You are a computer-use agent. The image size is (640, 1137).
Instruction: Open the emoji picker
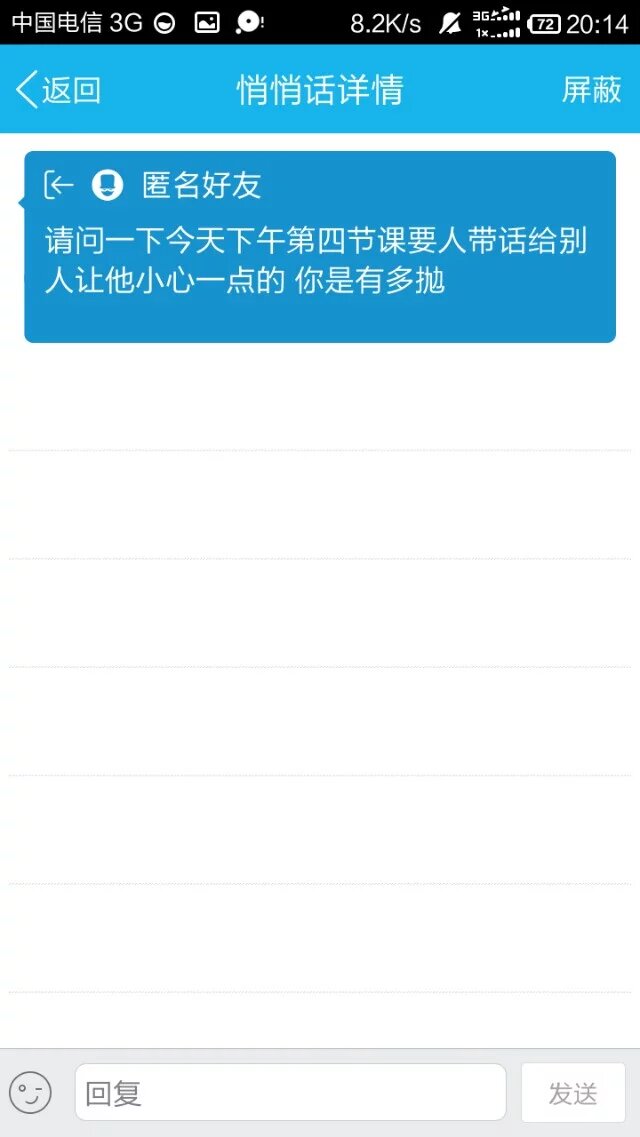coord(30,1092)
